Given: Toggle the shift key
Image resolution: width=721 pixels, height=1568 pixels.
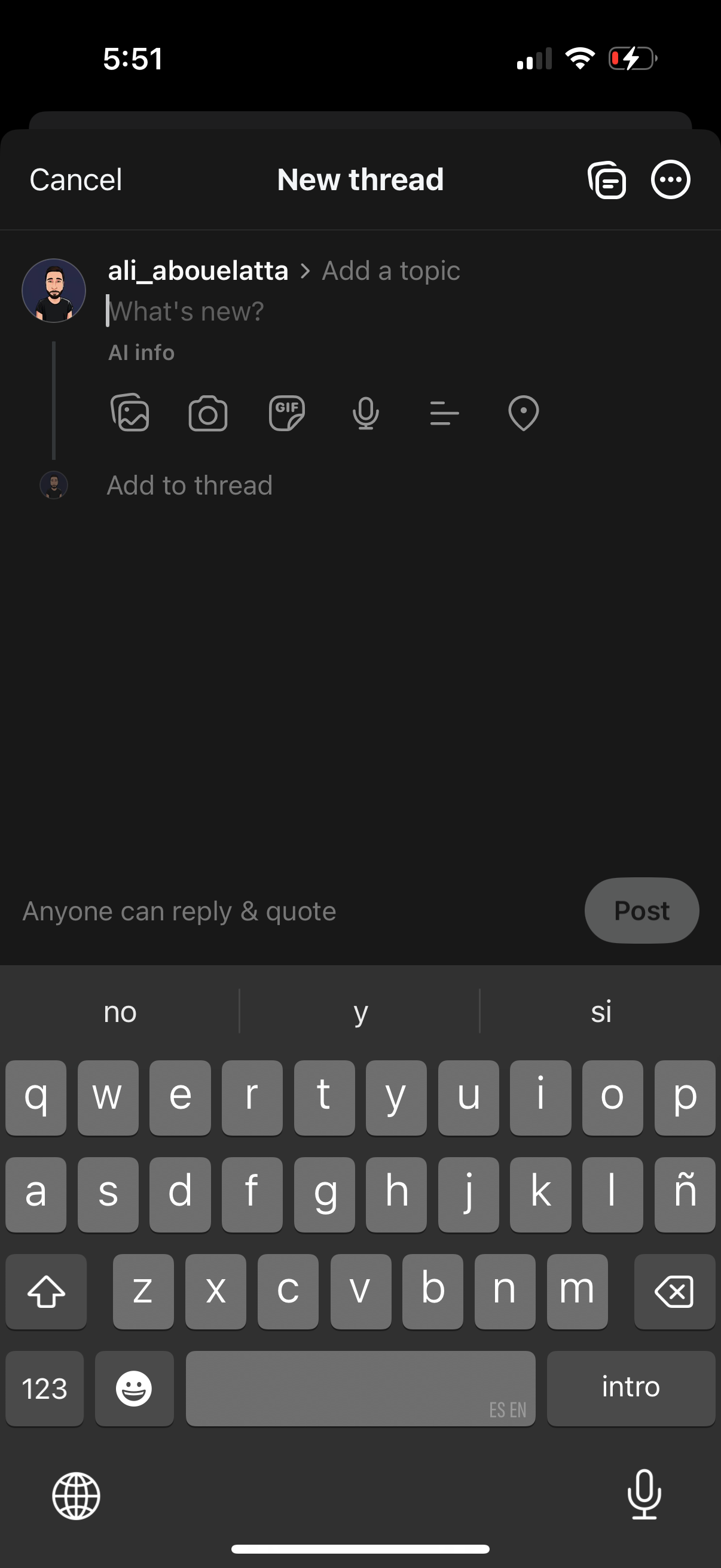Looking at the screenshot, I should 45,1291.
